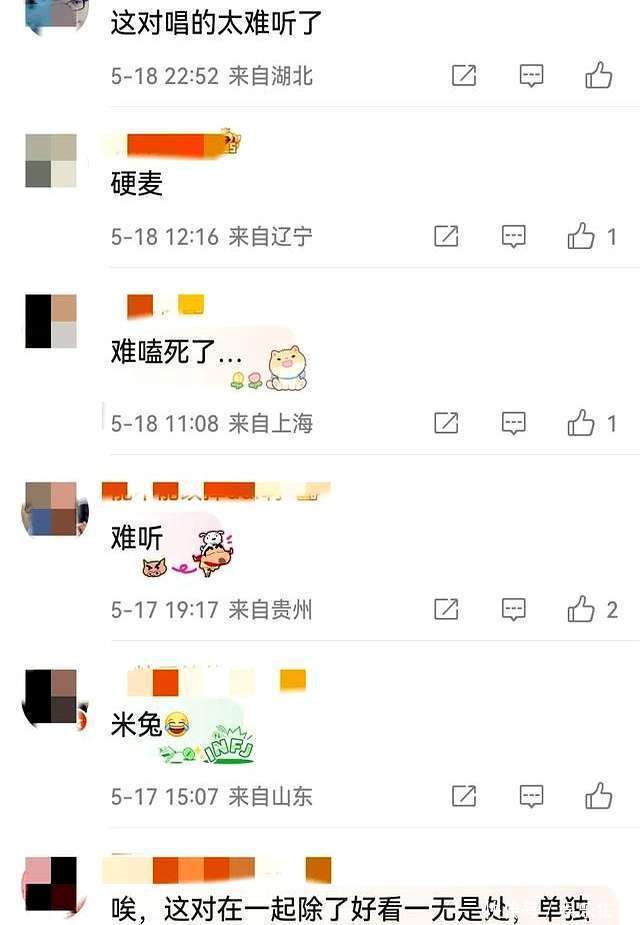This screenshot has height=925, width=640.
Task: Reply to the 硬麦 comment
Action: pyautogui.click(x=513, y=236)
